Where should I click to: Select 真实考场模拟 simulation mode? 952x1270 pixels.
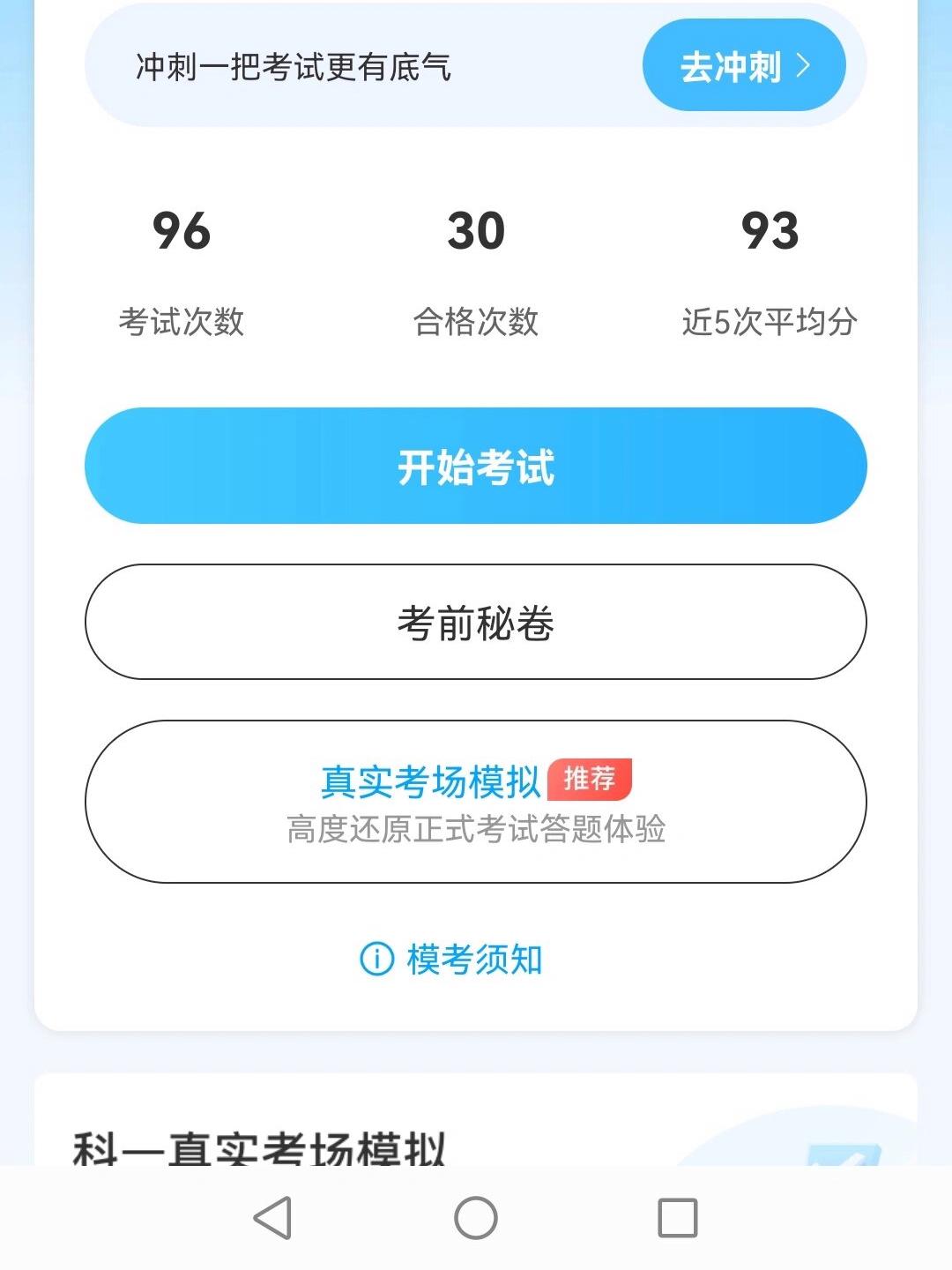433,781
